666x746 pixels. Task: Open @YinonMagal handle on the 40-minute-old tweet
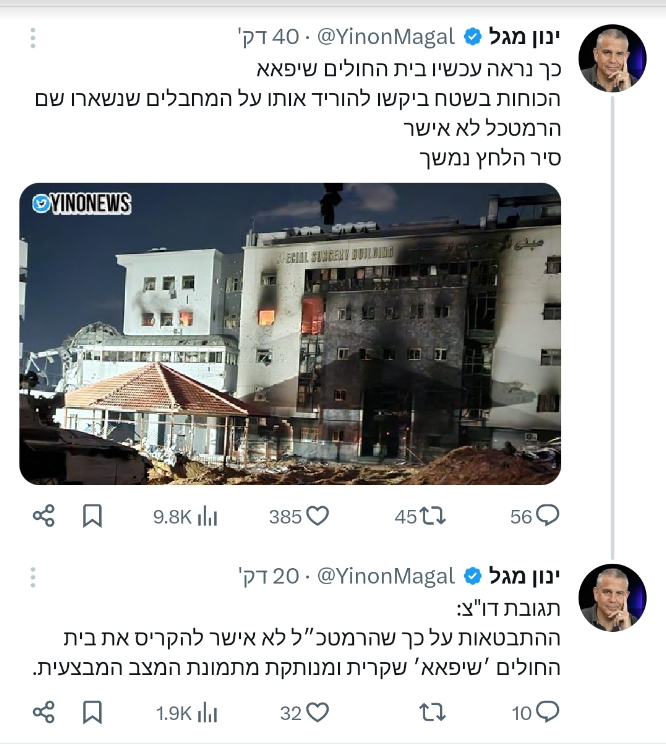coord(385,38)
